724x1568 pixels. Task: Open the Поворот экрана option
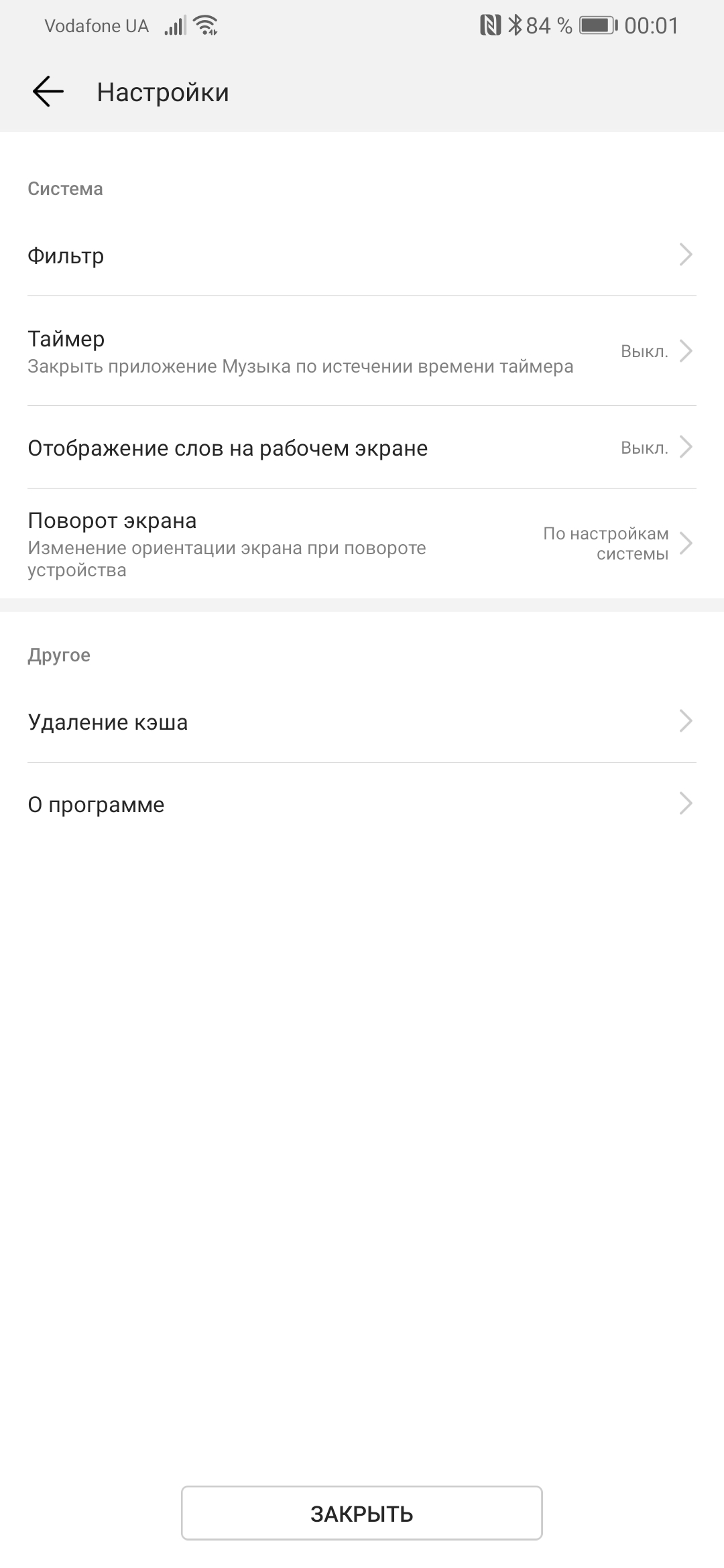(362, 543)
